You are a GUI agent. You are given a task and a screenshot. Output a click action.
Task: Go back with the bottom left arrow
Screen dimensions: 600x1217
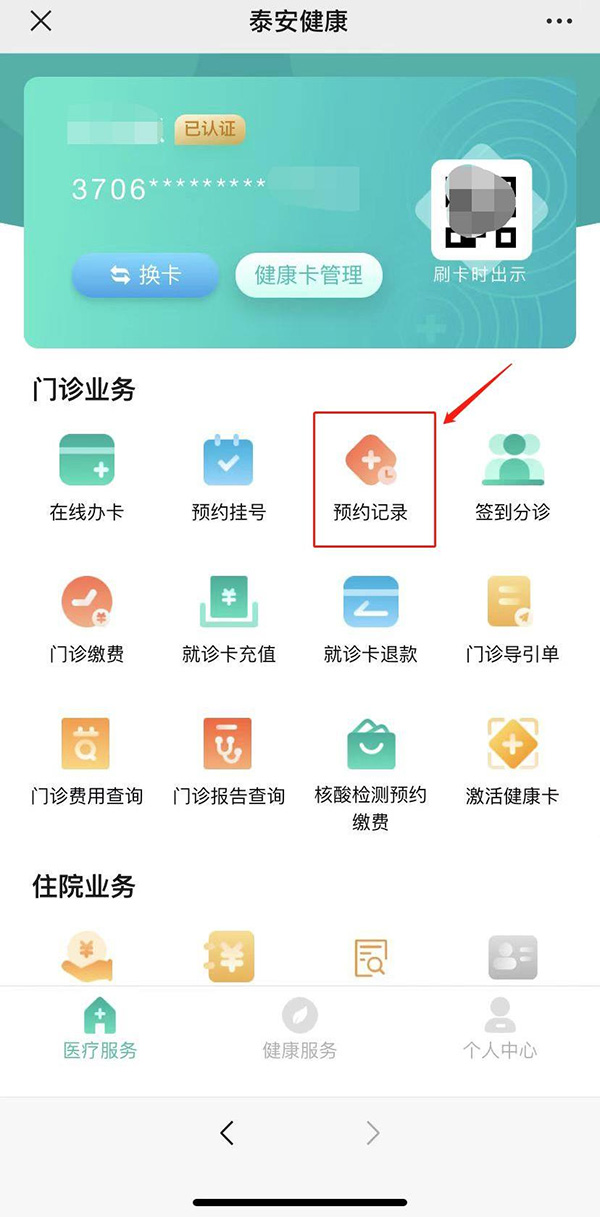pyautogui.click(x=227, y=1132)
